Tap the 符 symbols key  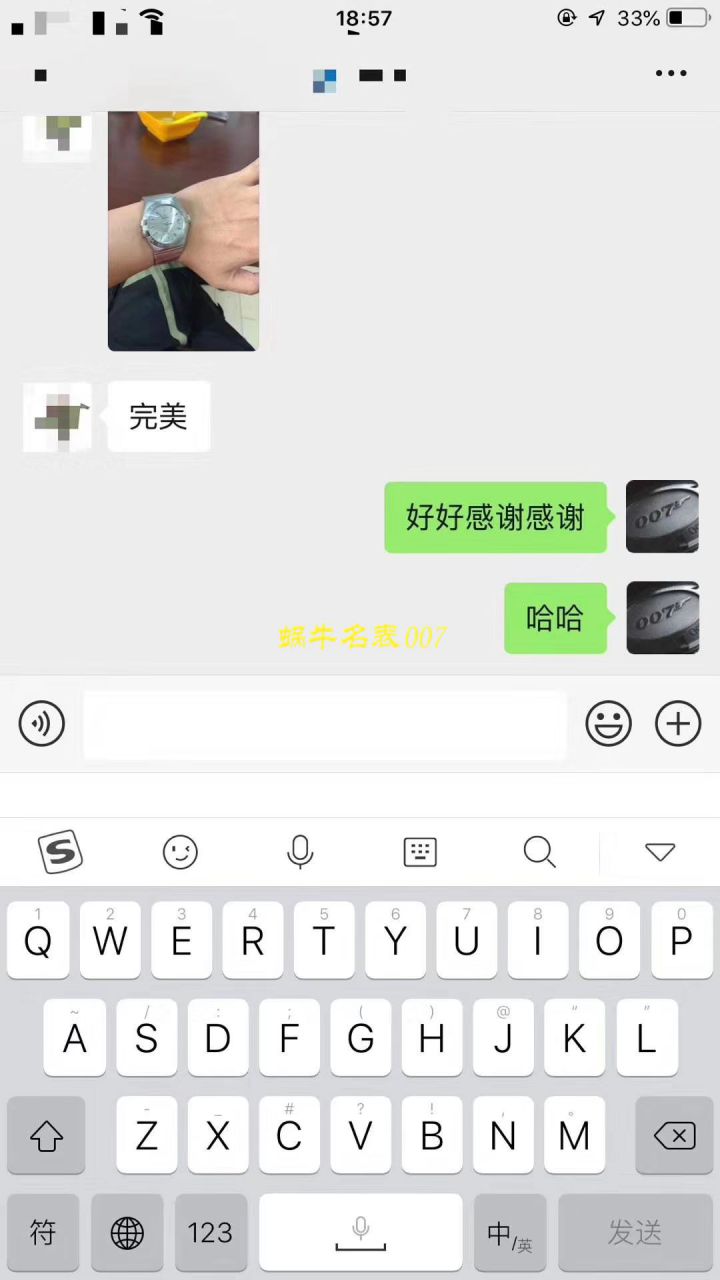[42, 1233]
